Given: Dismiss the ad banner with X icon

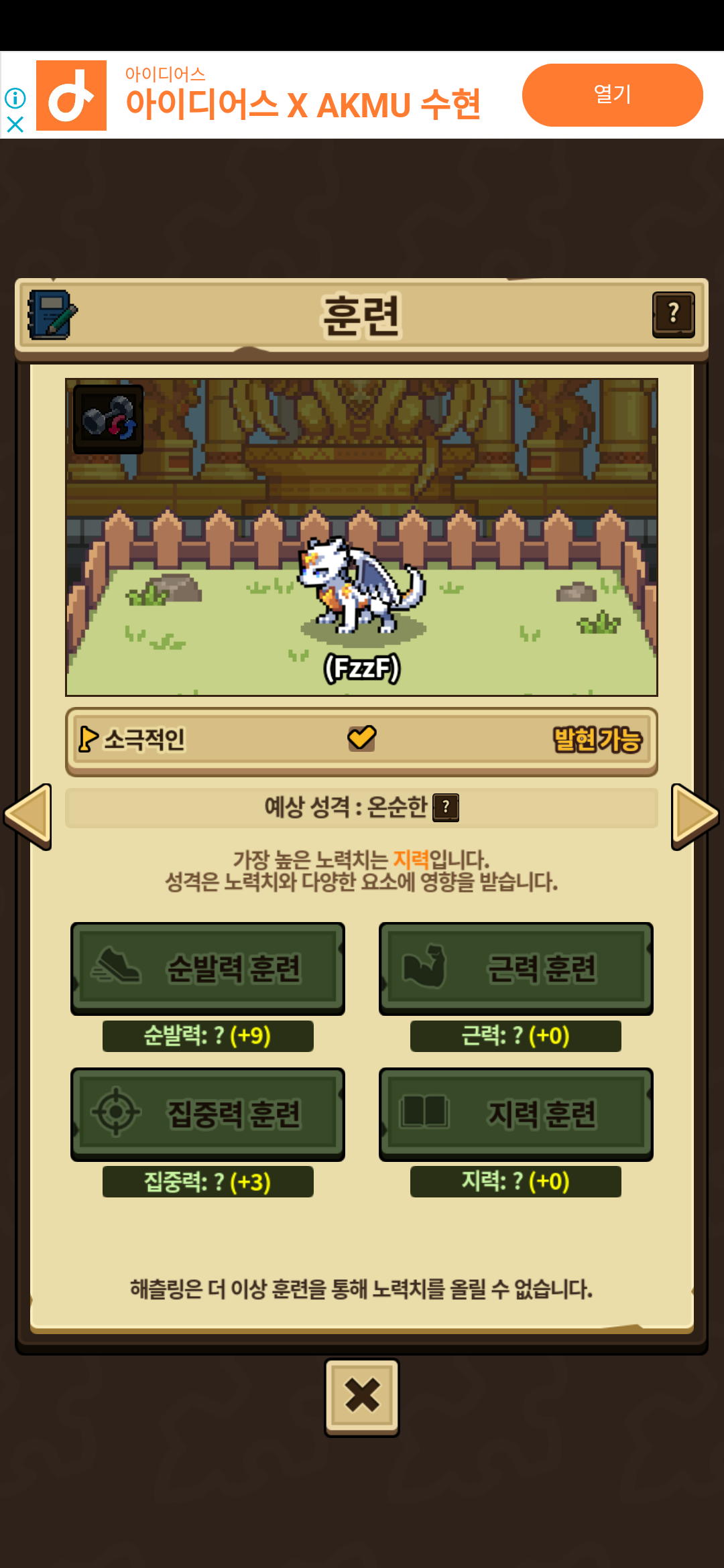Looking at the screenshot, I should [15, 125].
